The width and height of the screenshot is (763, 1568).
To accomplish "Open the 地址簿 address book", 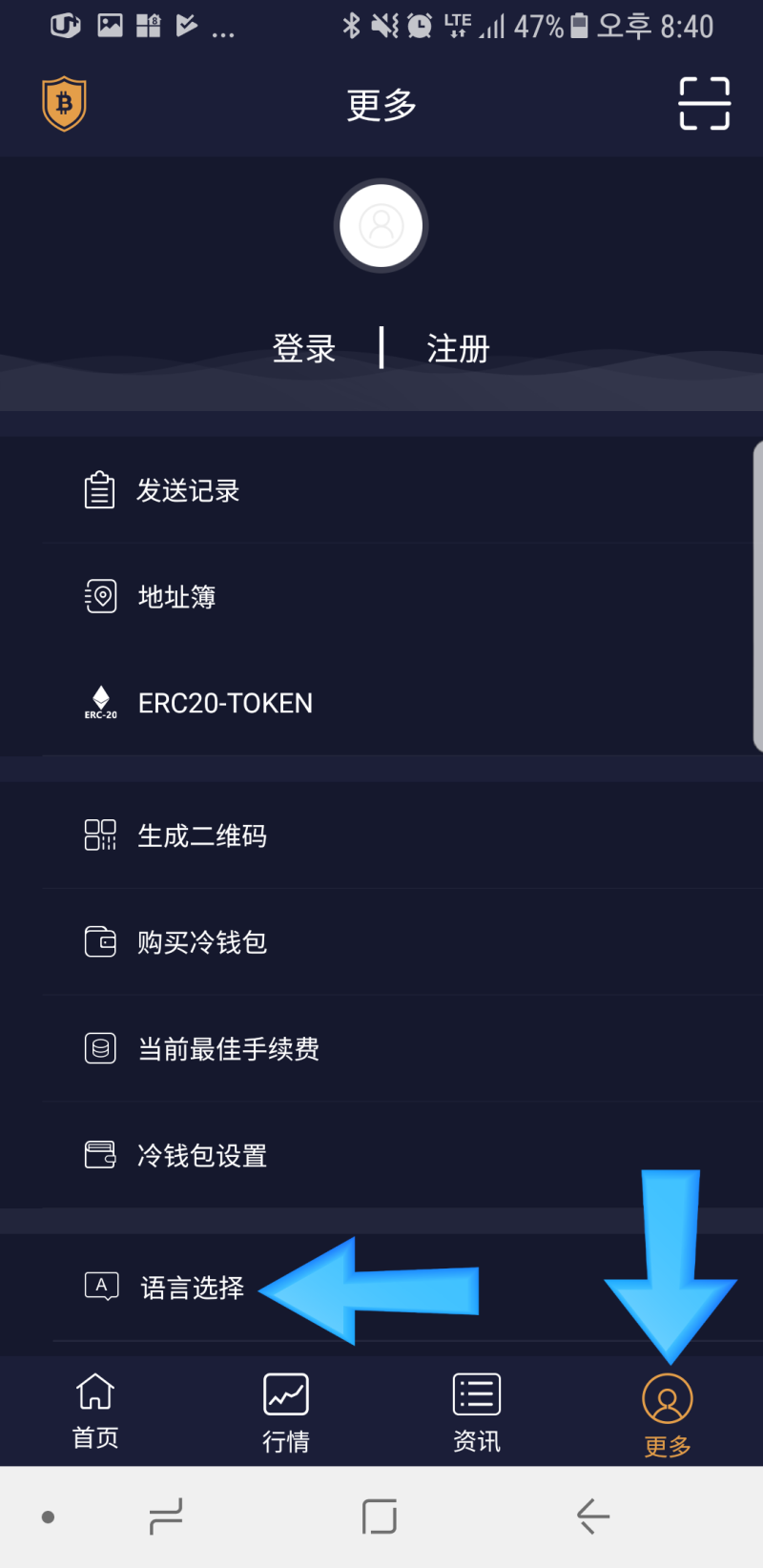I will pyautogui.click(x=177, y=597).
